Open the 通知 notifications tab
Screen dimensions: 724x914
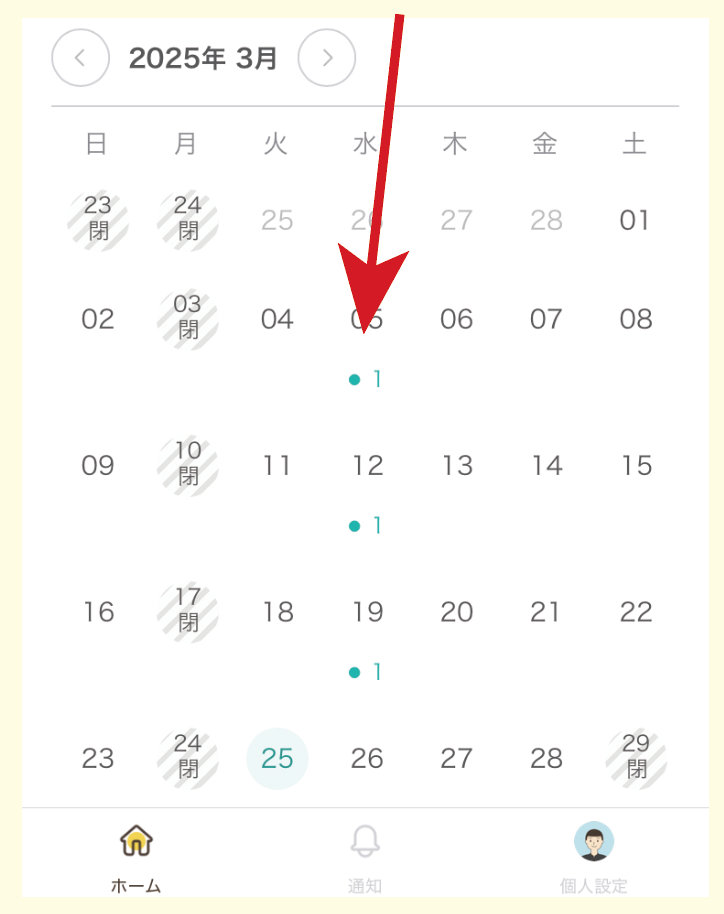tap(365, 856)
